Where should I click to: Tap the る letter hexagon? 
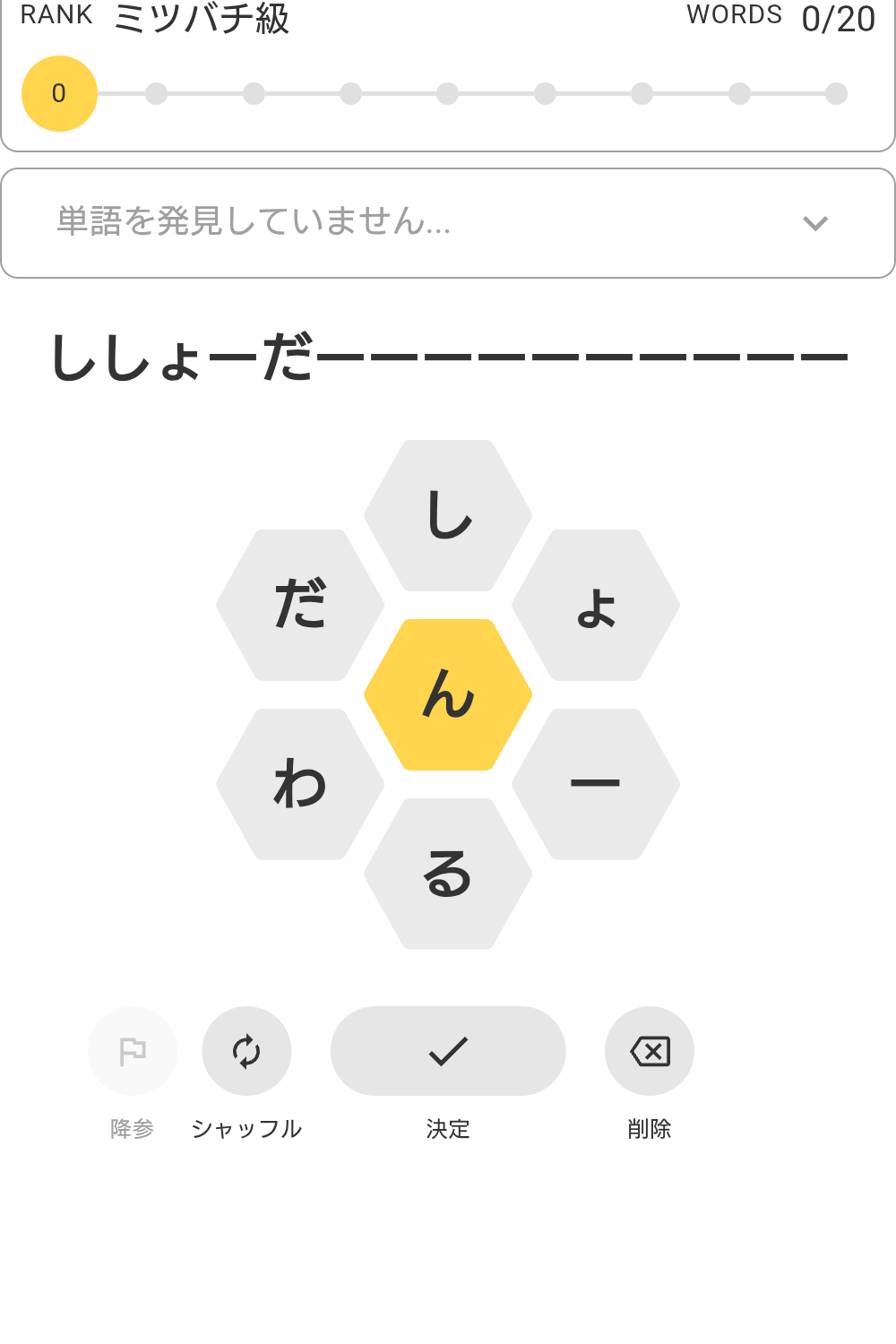coord(448,874)
